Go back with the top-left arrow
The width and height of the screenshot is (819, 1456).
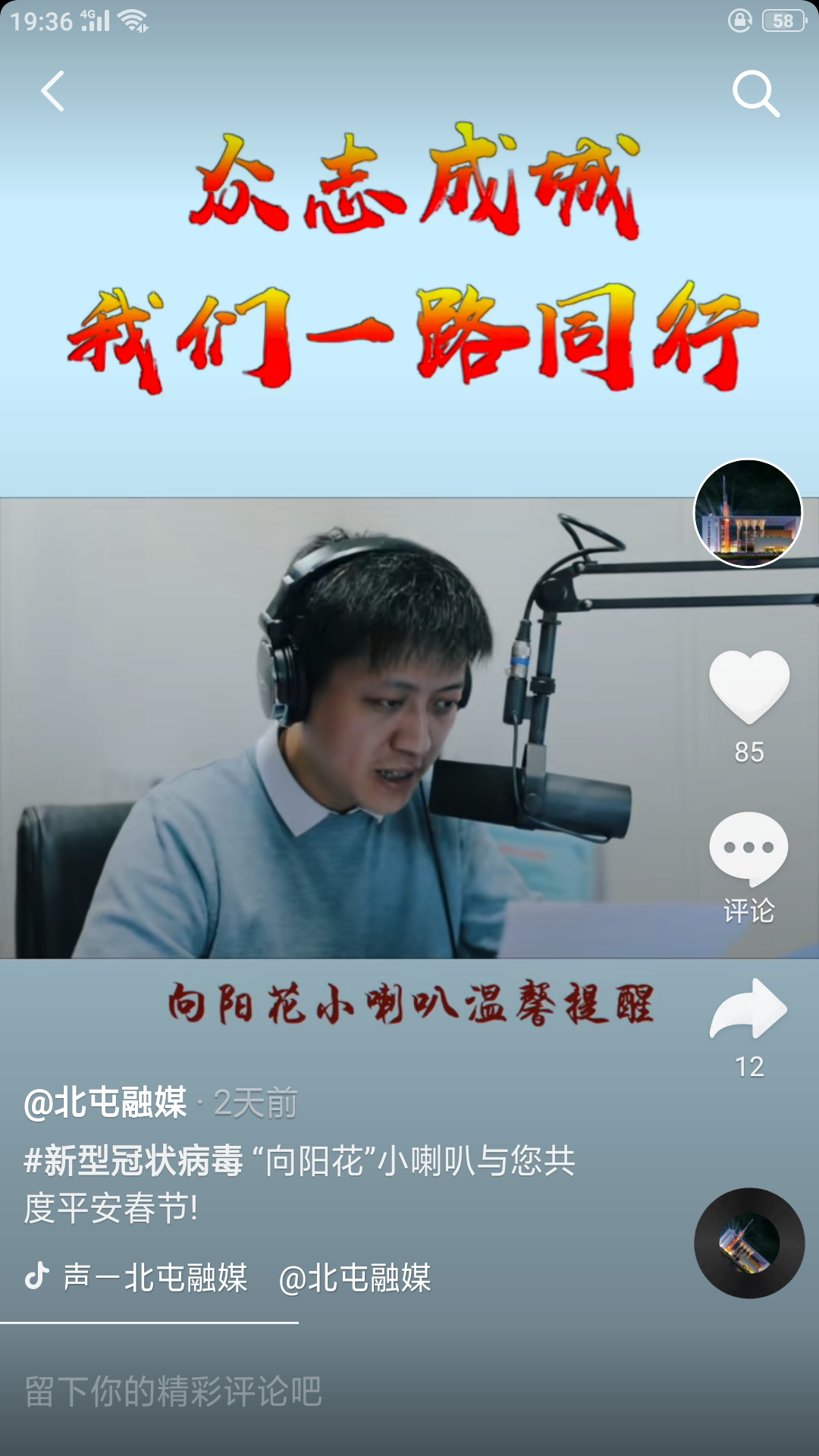click(x=52, y=92)
